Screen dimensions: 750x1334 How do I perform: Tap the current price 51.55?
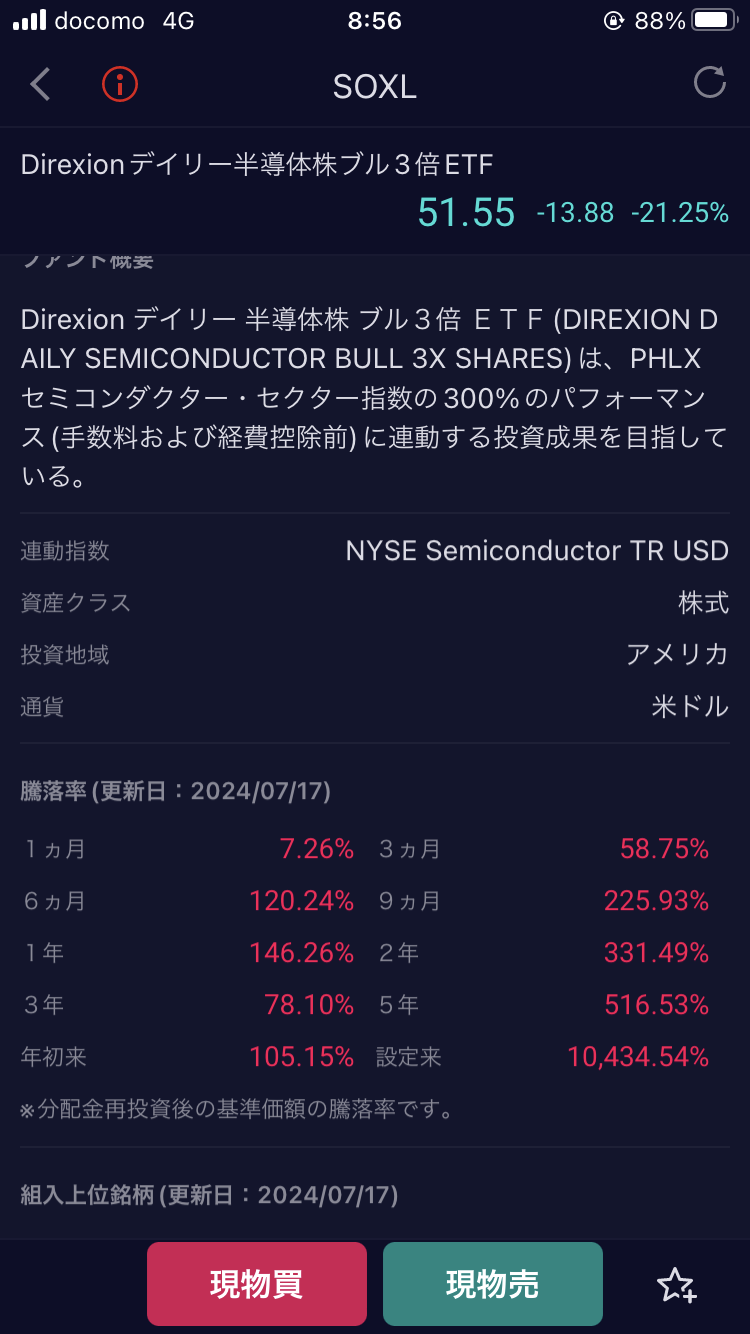pos(466,212)
